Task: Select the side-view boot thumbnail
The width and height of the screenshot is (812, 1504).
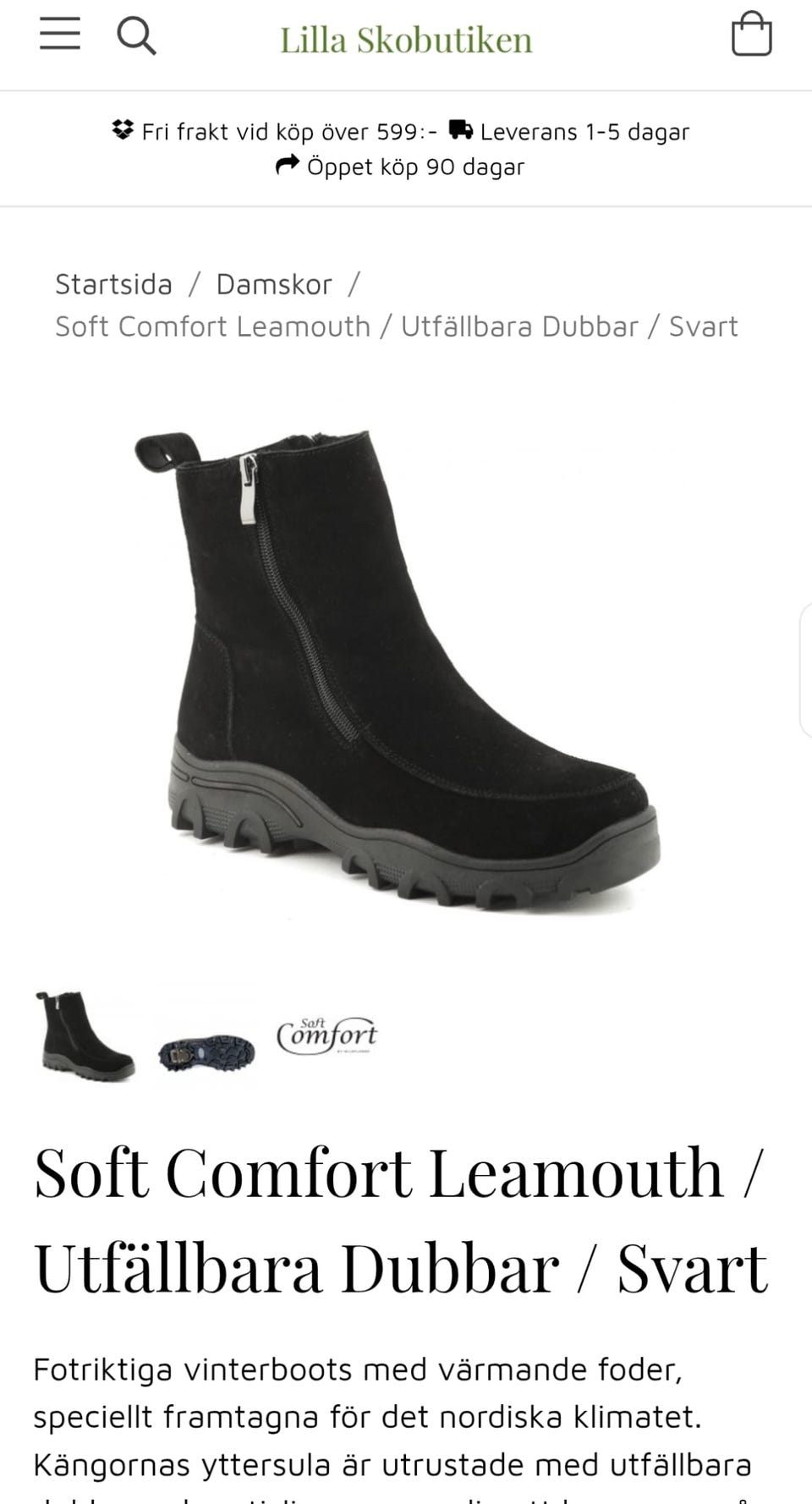Action: pyautogui.click(x=85, y=1036)
